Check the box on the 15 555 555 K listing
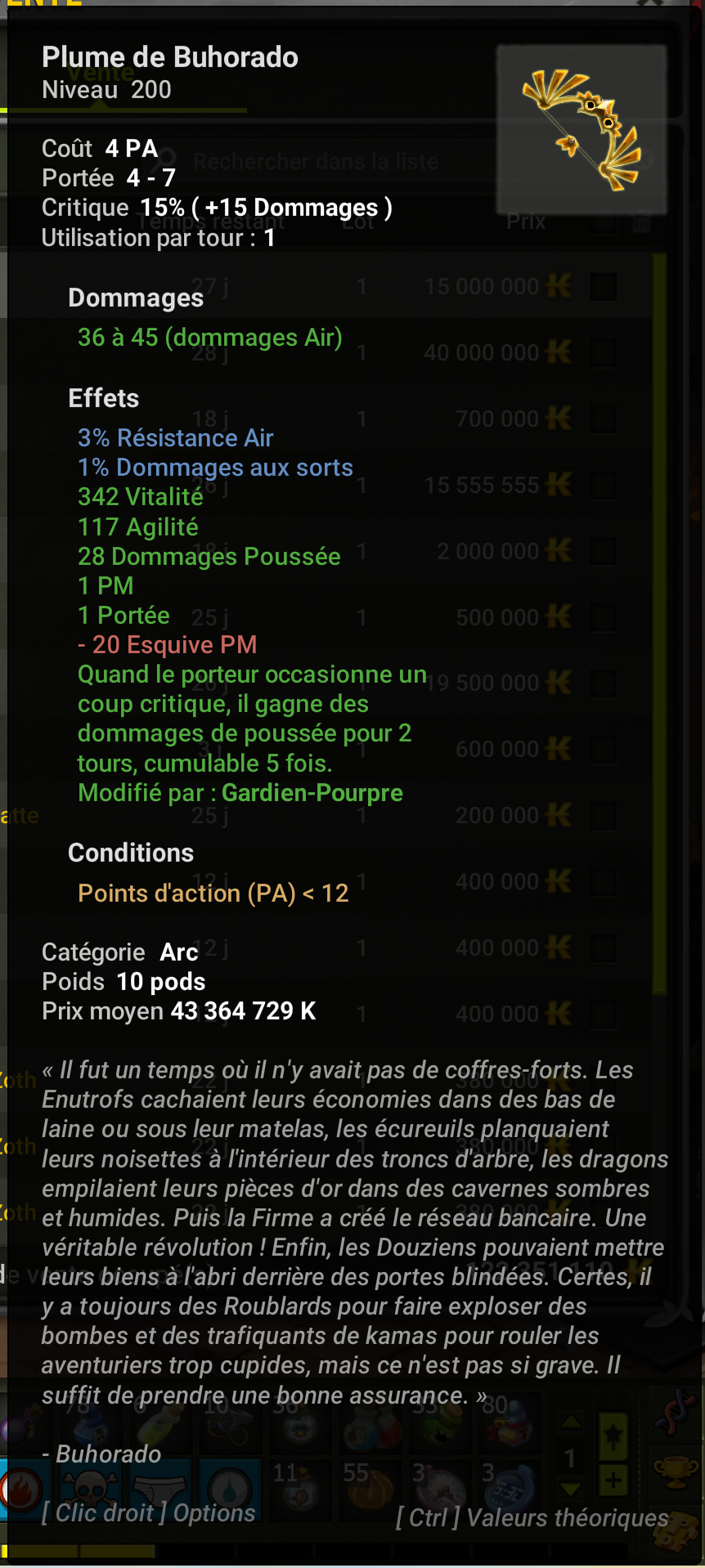Viewport: 705px width, 1568px height. coord(604,485)
